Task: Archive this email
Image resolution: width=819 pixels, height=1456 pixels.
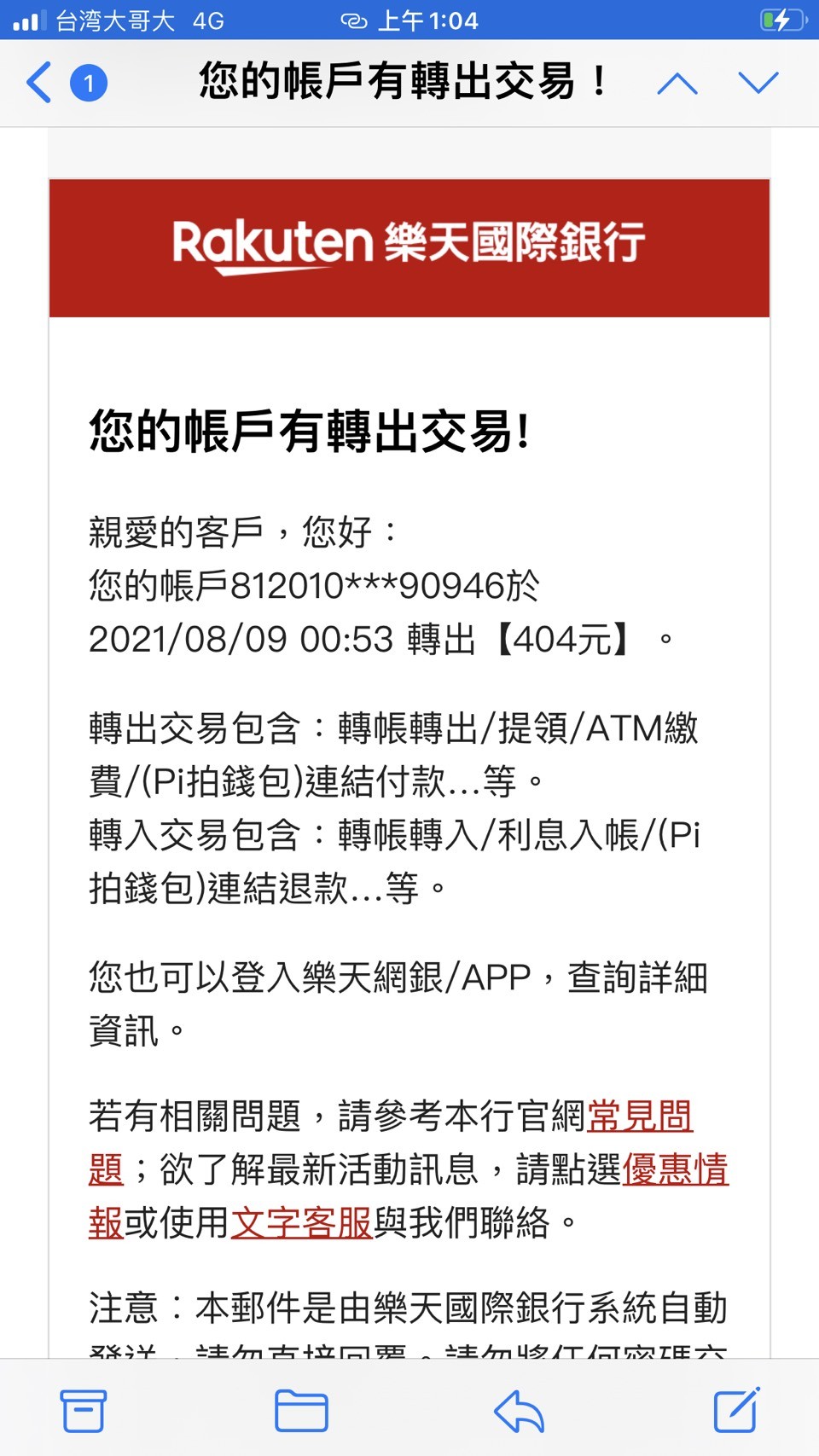Action: pos(84,1411)
